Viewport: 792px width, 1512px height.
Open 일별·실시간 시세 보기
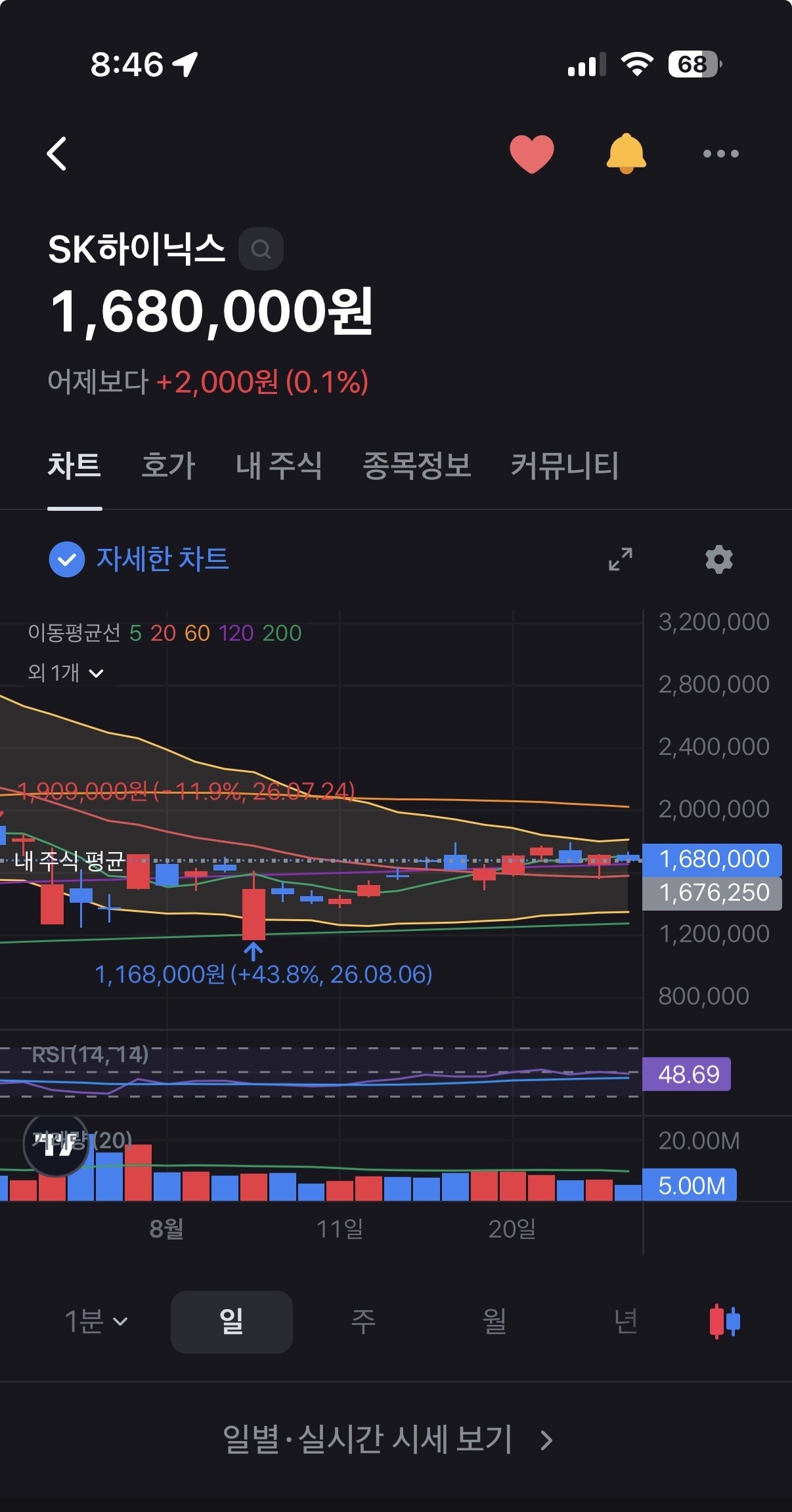click(387, 1440)
